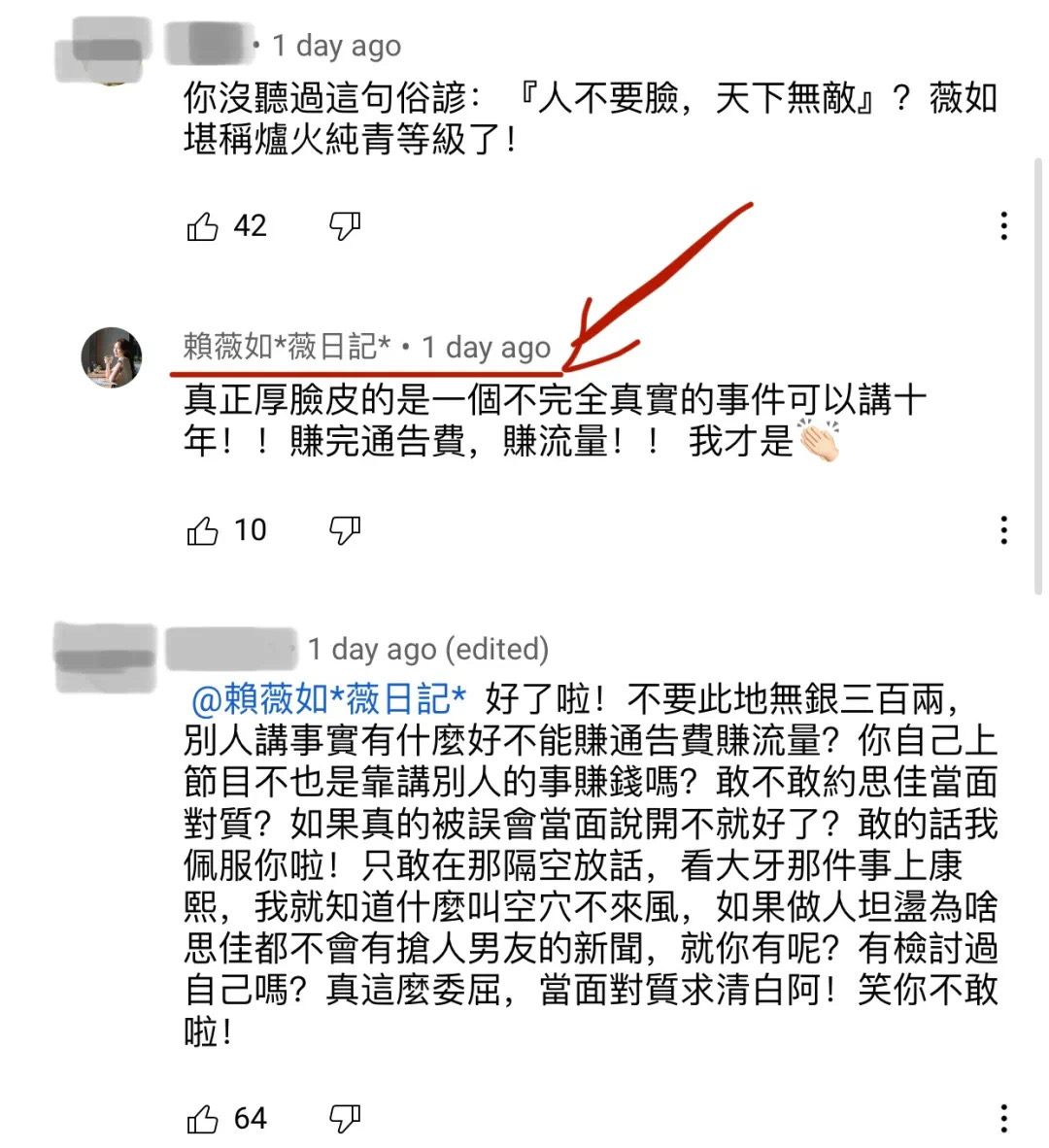Open overflow menu for the 42-like comment
Screen dimensions: 1049x1148
tap(1003, 225)
